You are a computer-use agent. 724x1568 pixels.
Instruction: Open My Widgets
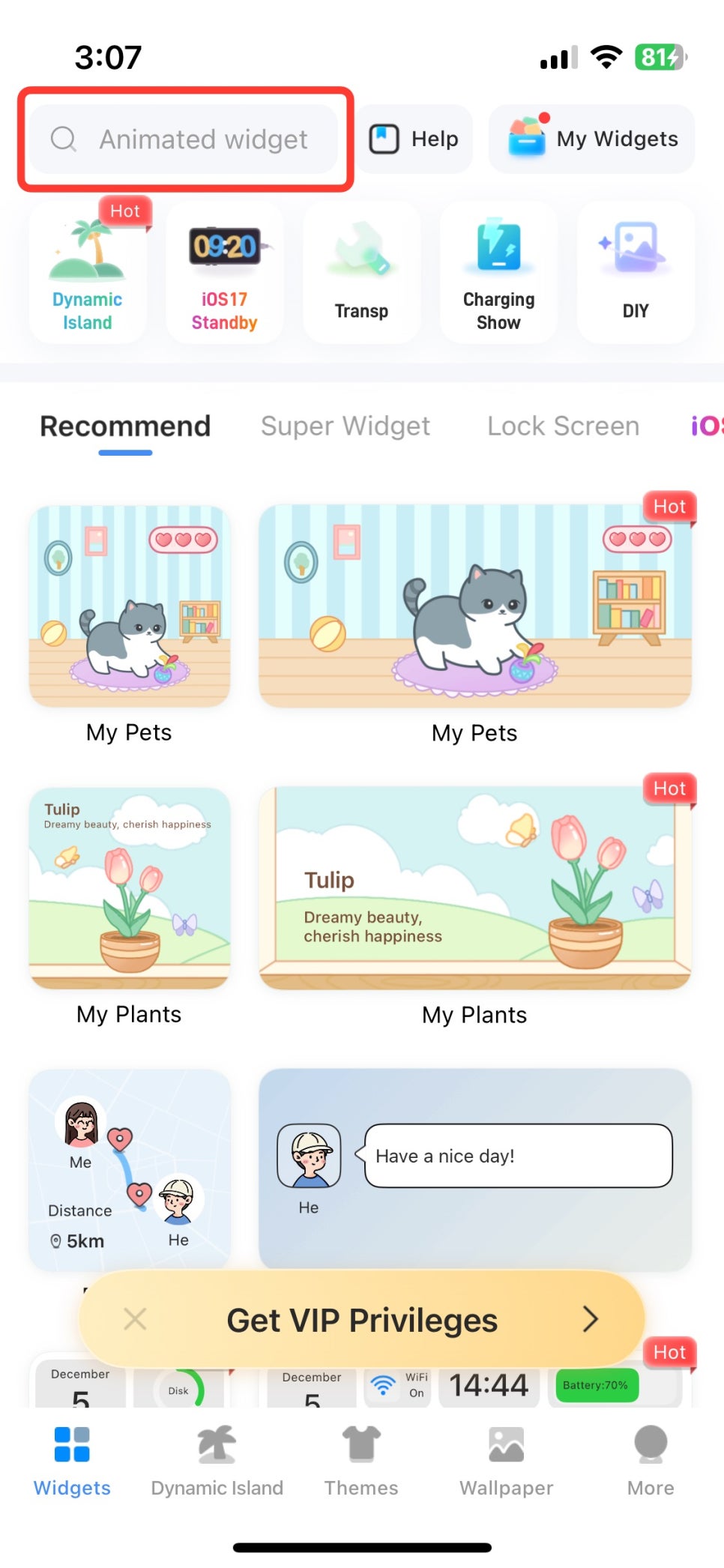tap(592, 139)
